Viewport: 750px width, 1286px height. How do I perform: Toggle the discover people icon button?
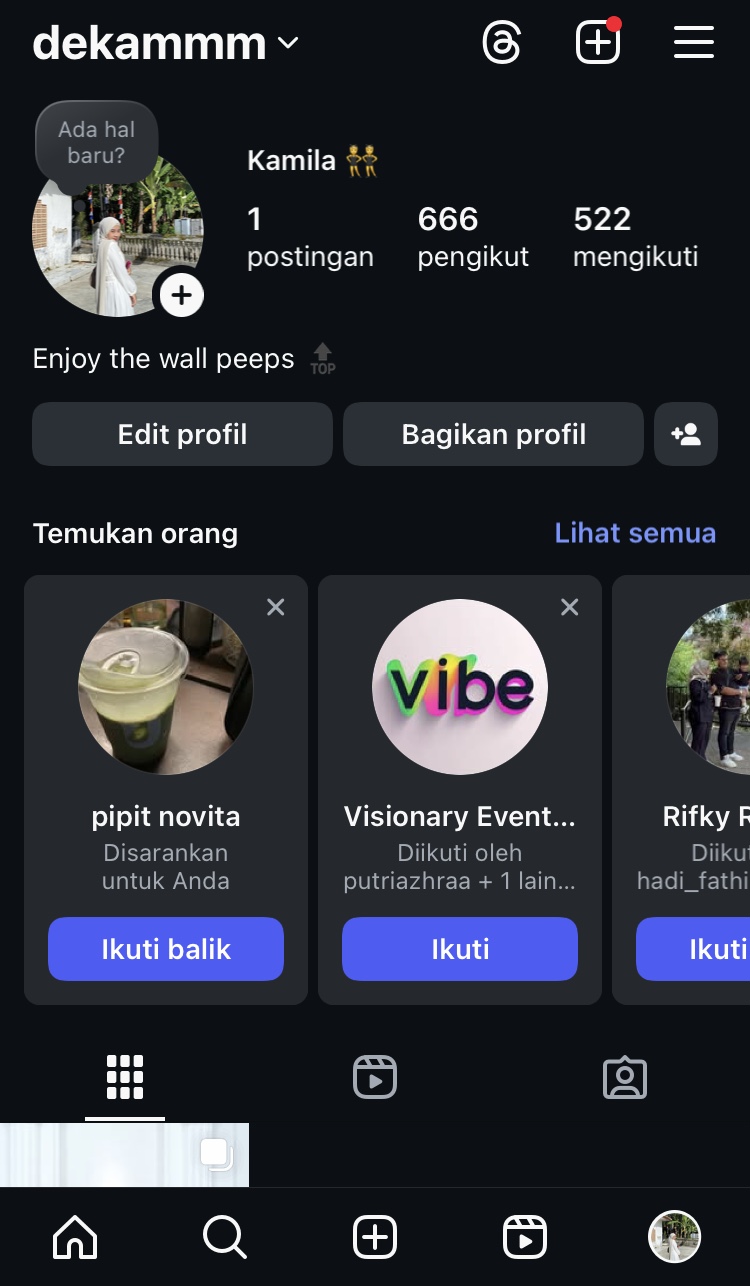click(x=686, y=434)
